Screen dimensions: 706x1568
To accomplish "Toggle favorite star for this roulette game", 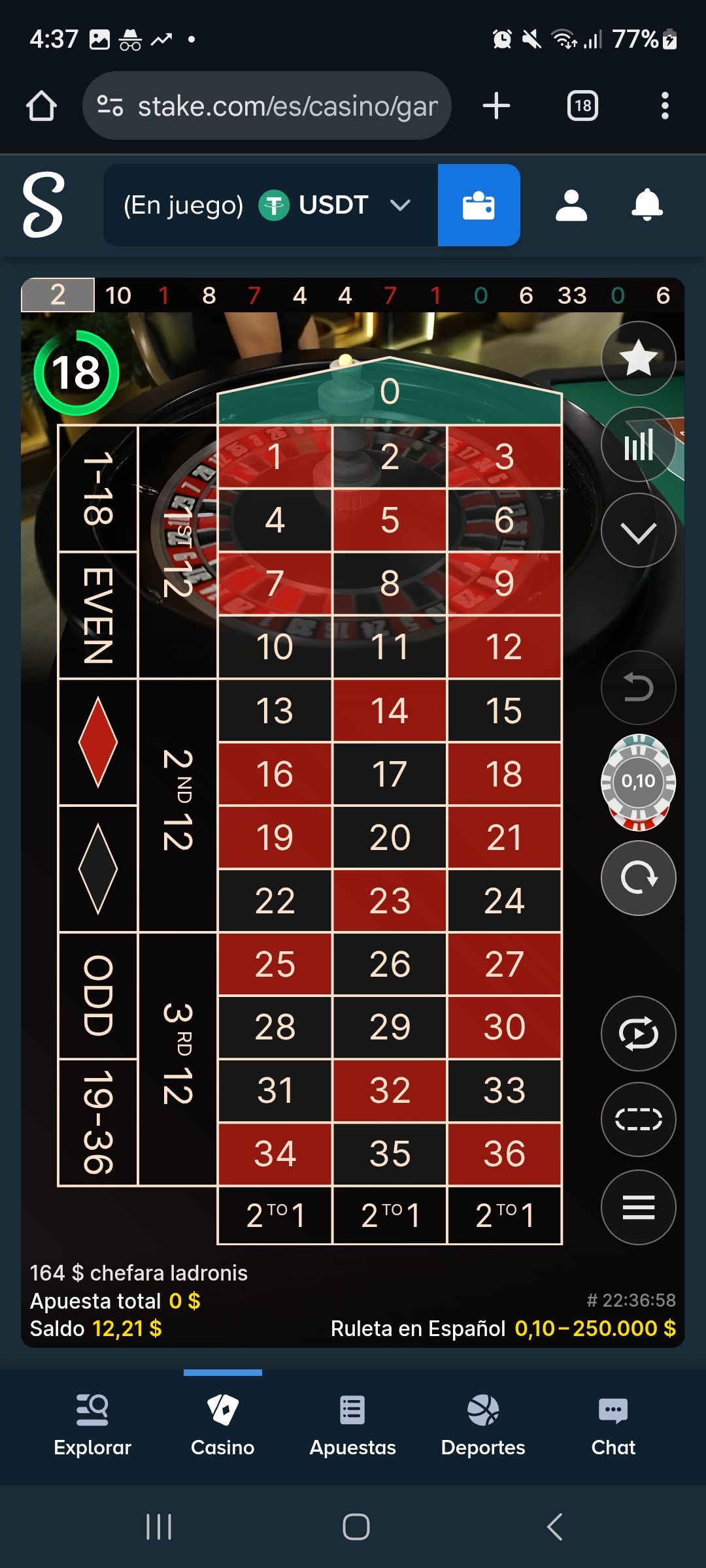I will click(637, 357).
